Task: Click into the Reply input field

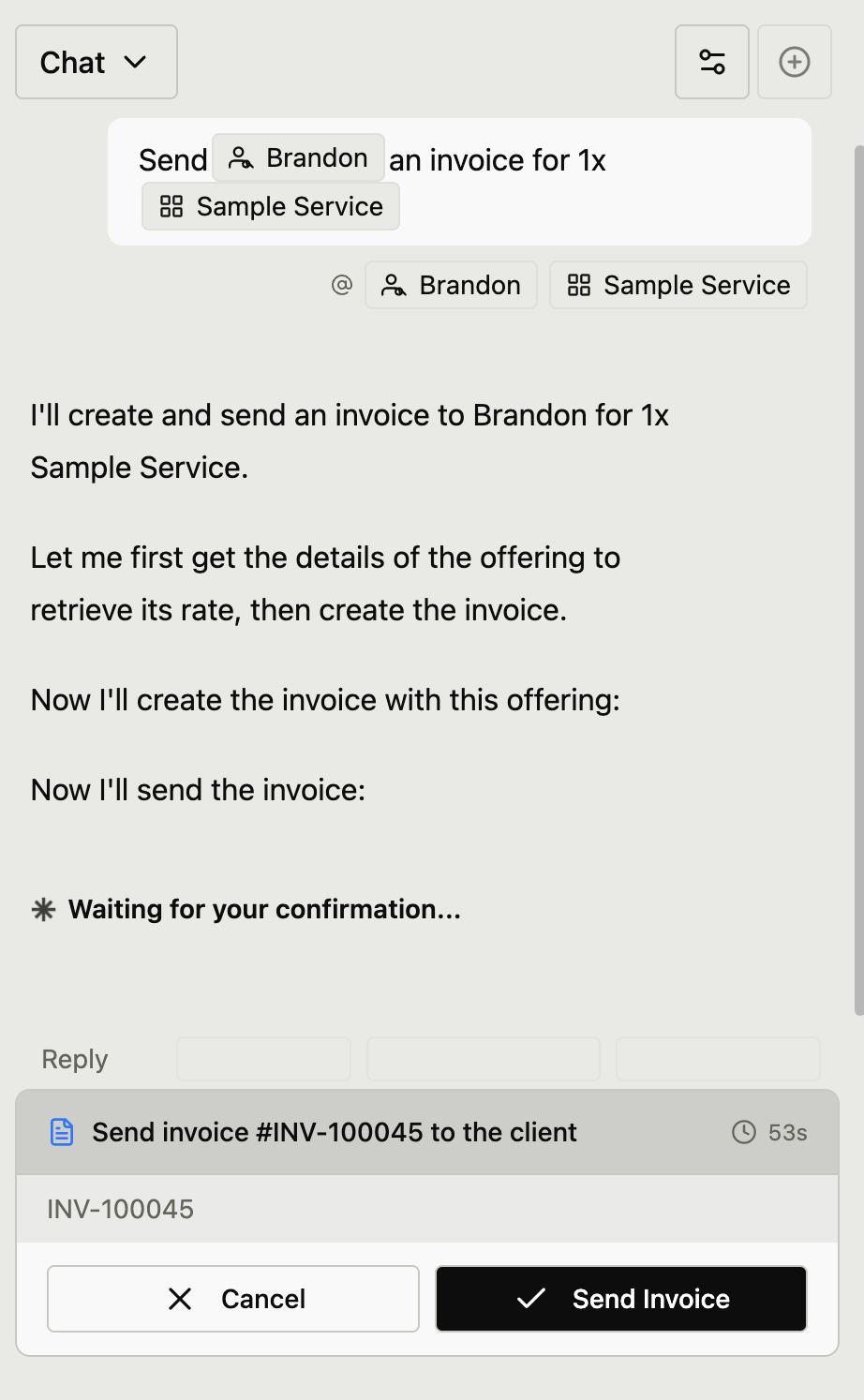Action: click(x=74, y=1058)
